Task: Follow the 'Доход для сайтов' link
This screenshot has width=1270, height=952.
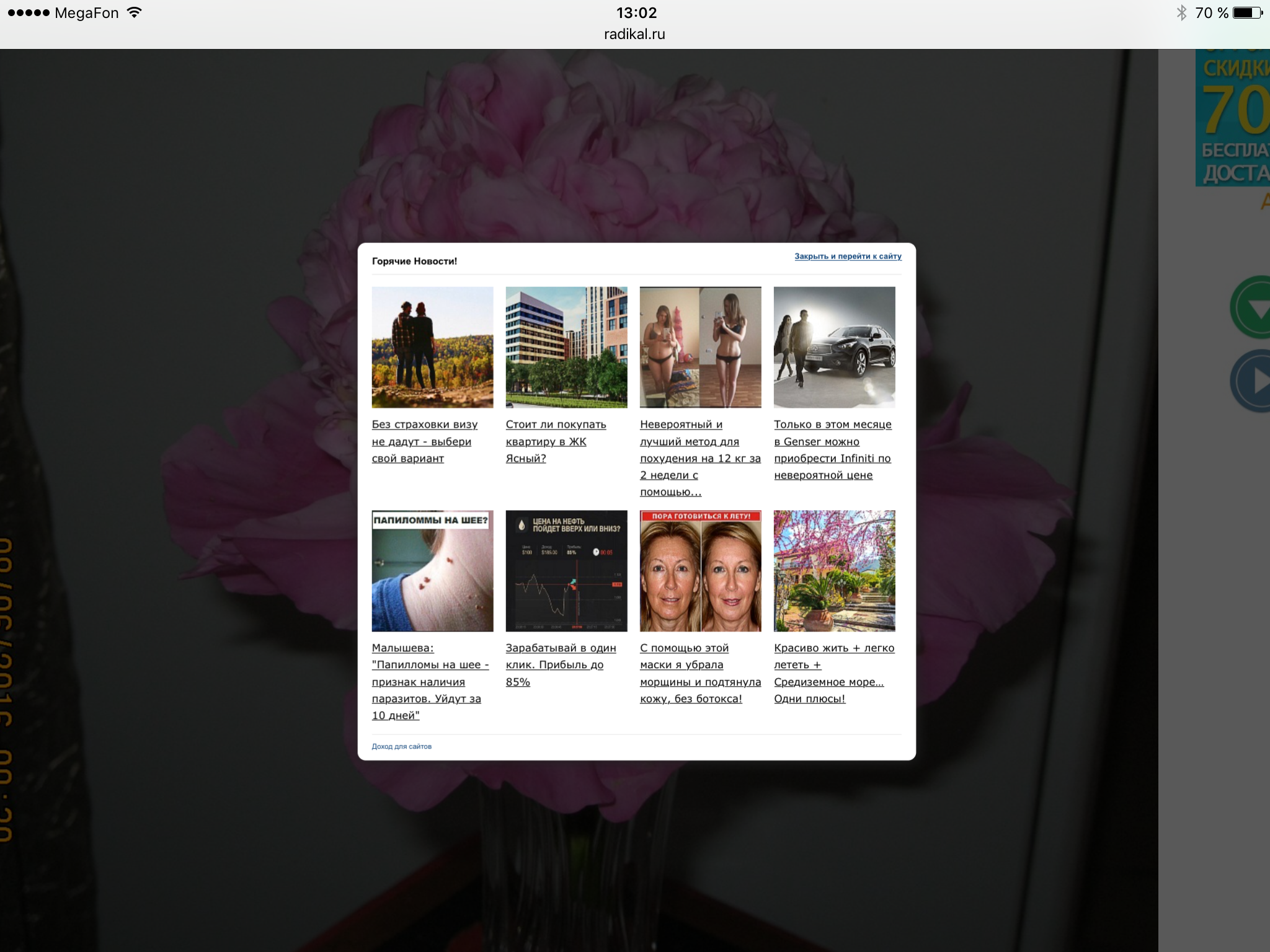Action: point(401,747)
